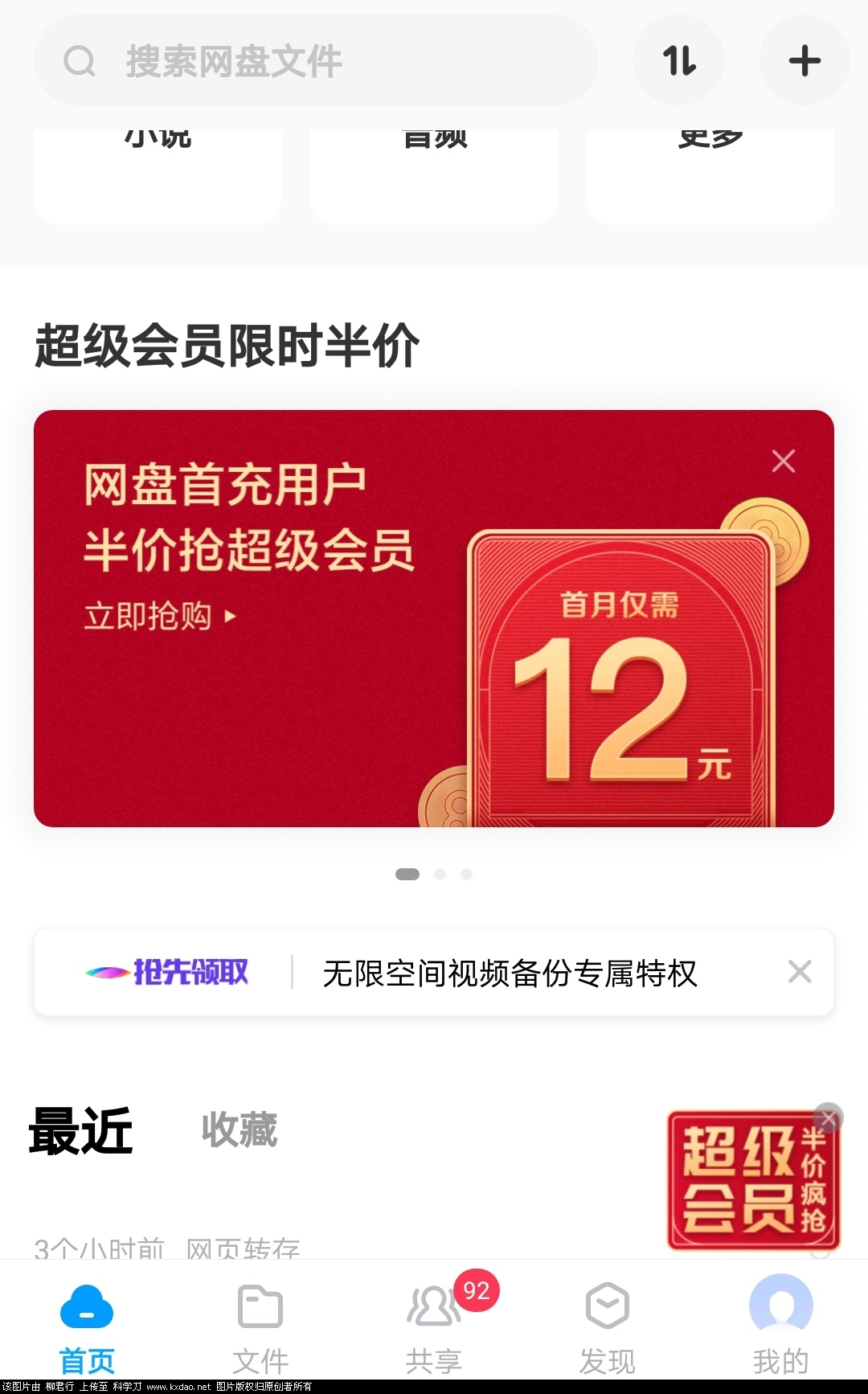Viewport: 868px width, 1394px height.
Task: Open the floating 超级会员 promo badge
Action: coord(747,1182)
